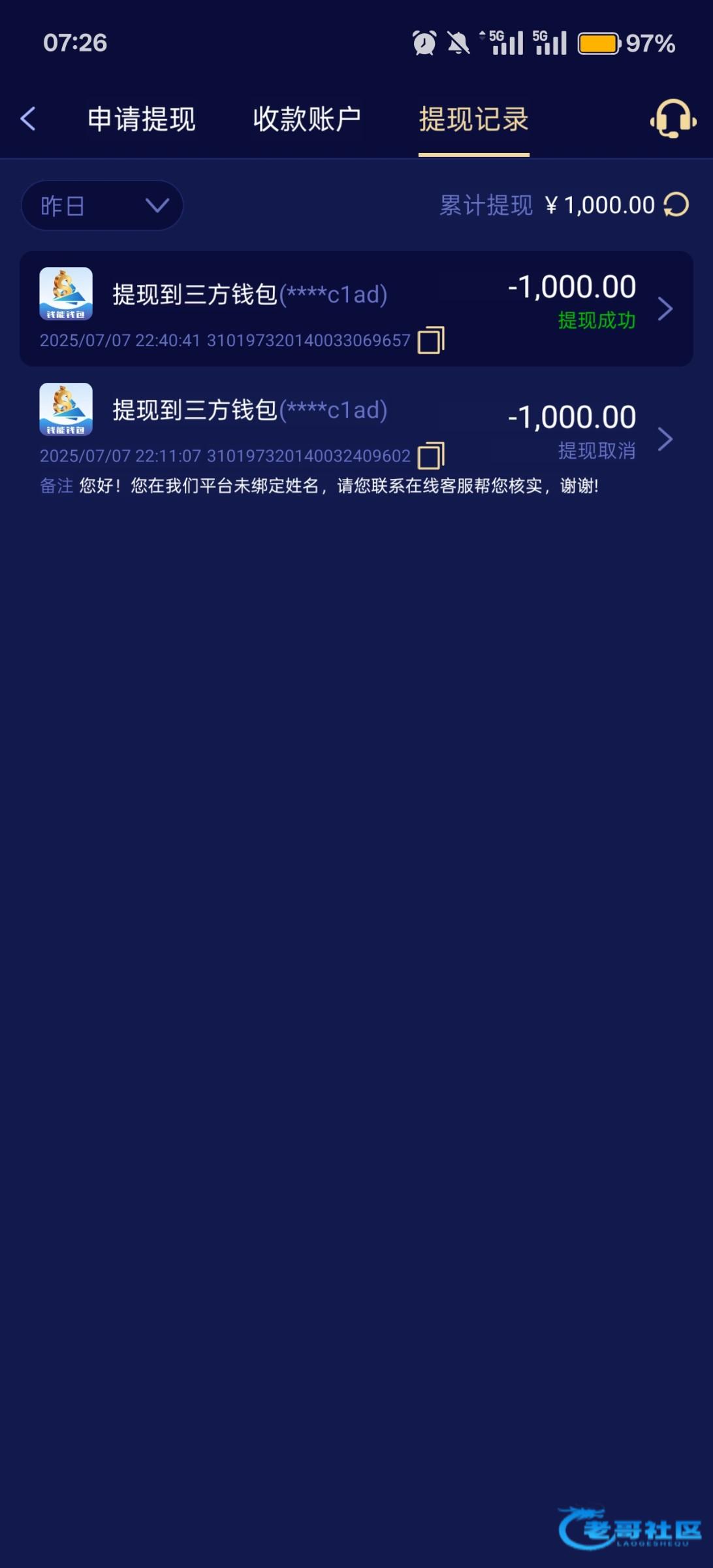
Task: Switch to the 申请提现 tab
Action: coord(142,119)
